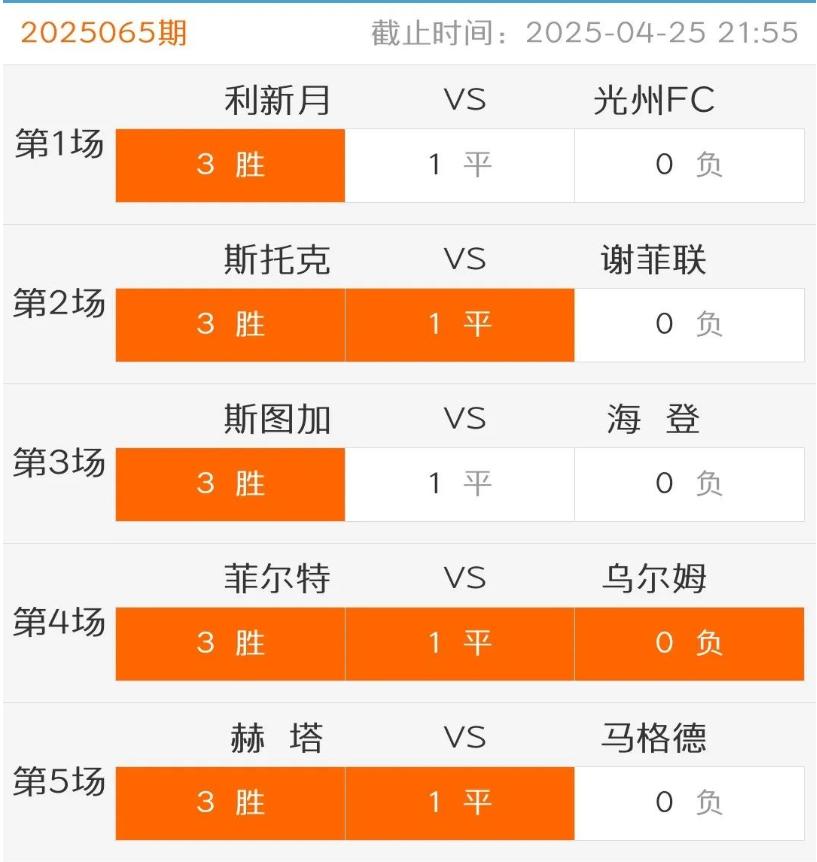The image size is (817, 862).
Task: Deselect 3 胜 for 菲尔特 vs 乌尔姆
Action: click(230, 643)
